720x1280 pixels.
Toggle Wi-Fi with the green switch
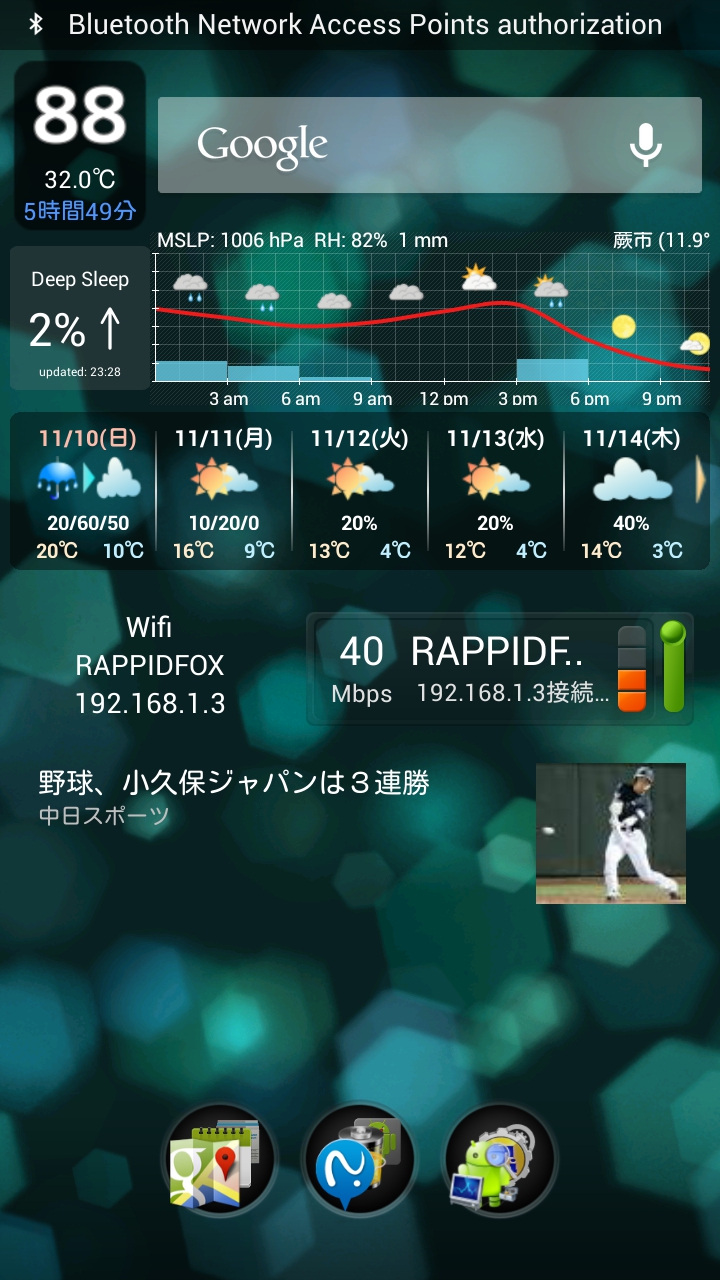(673, 668)
